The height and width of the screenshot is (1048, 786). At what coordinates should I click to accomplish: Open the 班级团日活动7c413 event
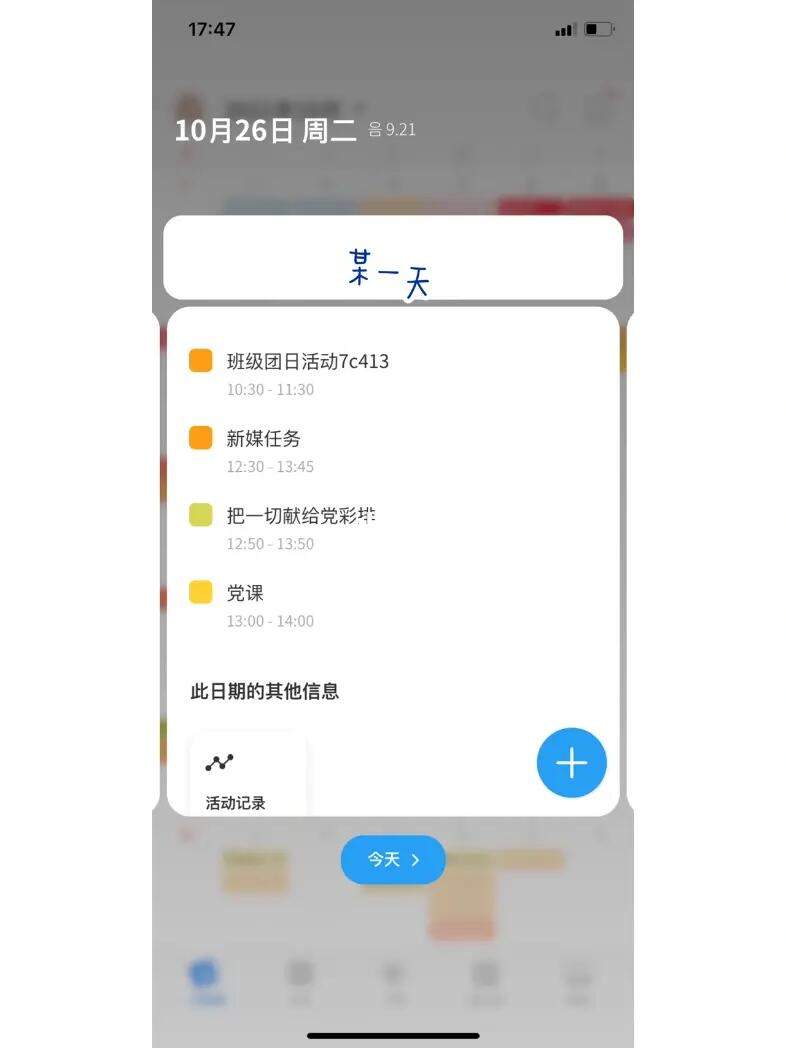click(307, 362)
